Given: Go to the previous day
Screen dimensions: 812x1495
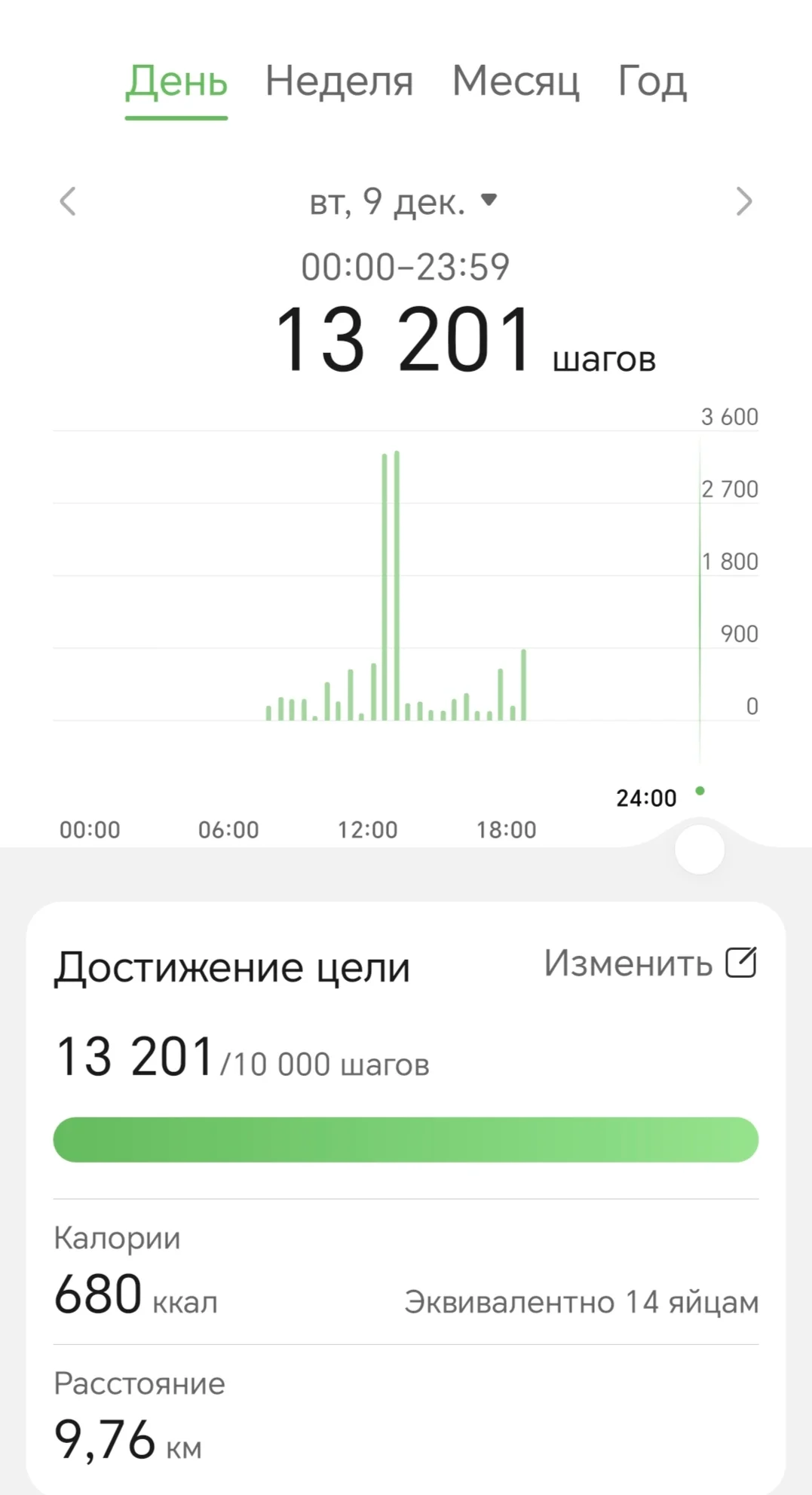Looking at the screenshot, I should click(x=68, y=201).
